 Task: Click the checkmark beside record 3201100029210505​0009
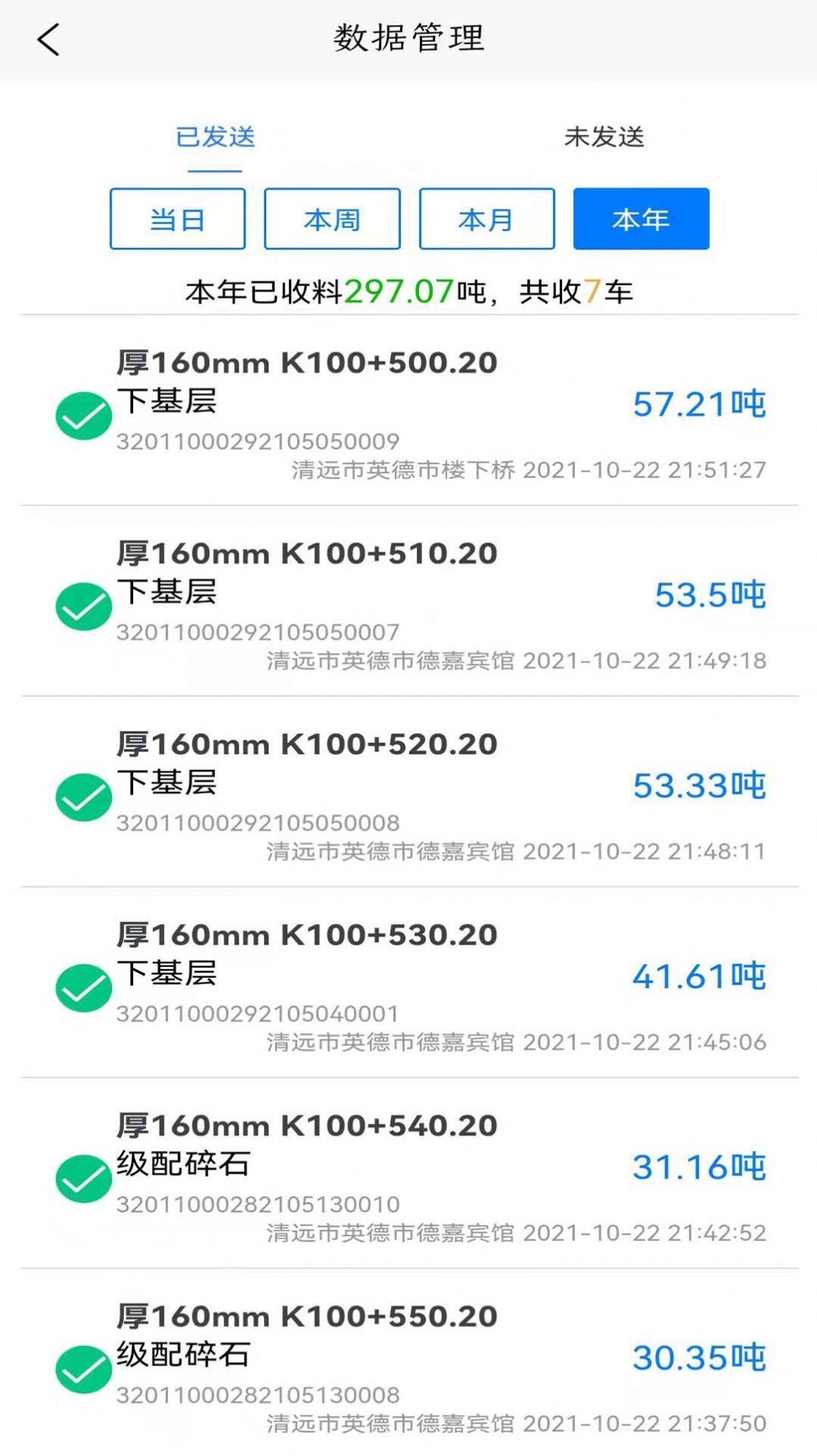tap(84, 415)
